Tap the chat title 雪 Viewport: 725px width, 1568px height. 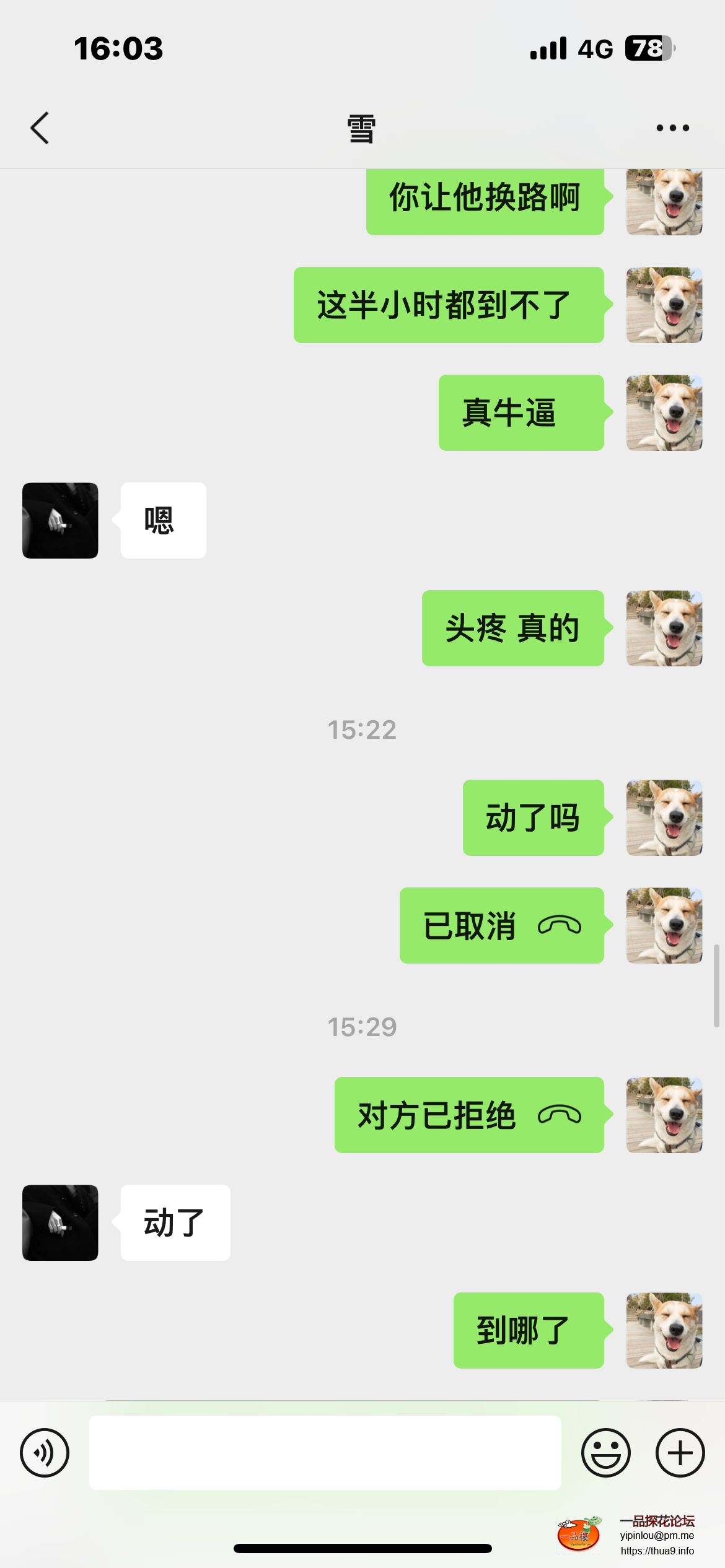[362, 128]
